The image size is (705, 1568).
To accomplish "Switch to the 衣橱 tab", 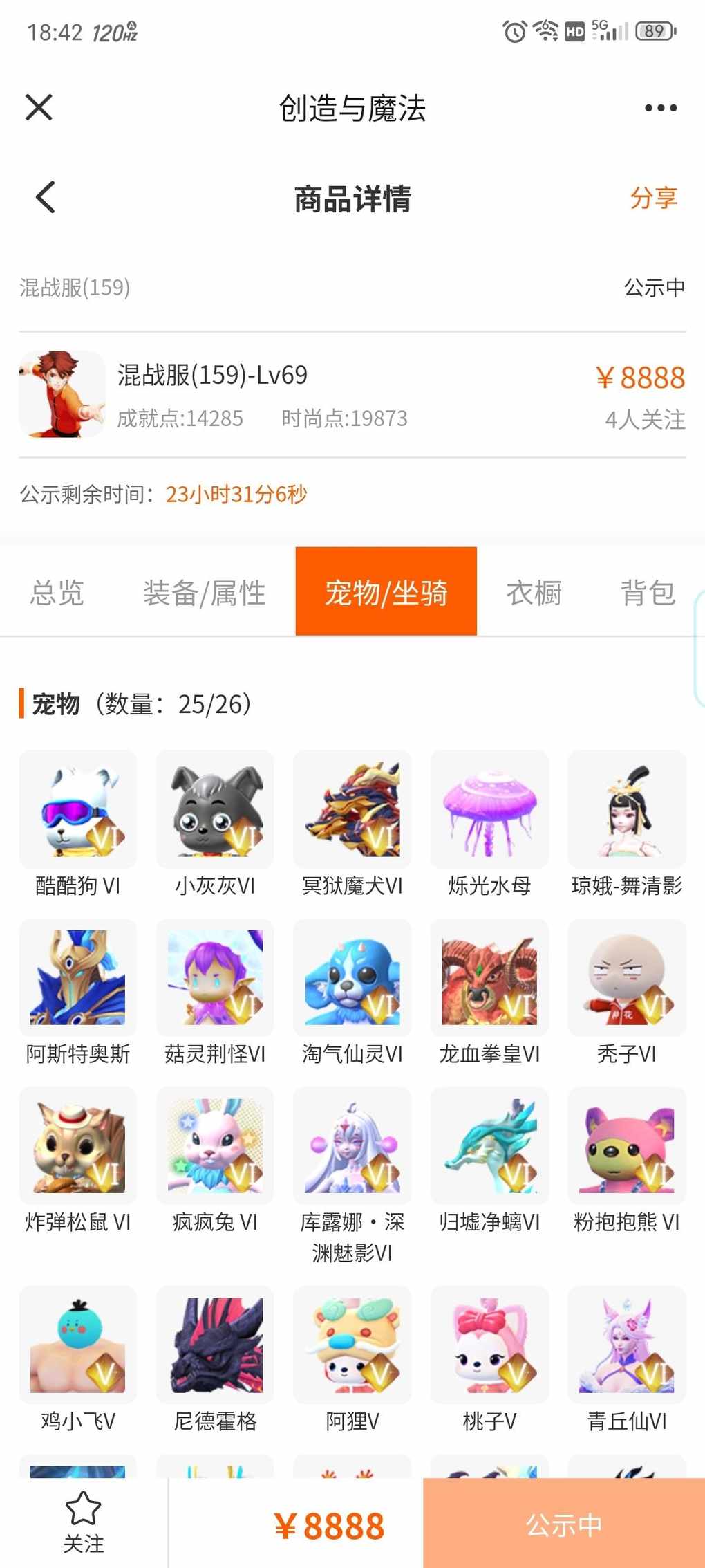I will pyautogui.click(x=534, y=593).
